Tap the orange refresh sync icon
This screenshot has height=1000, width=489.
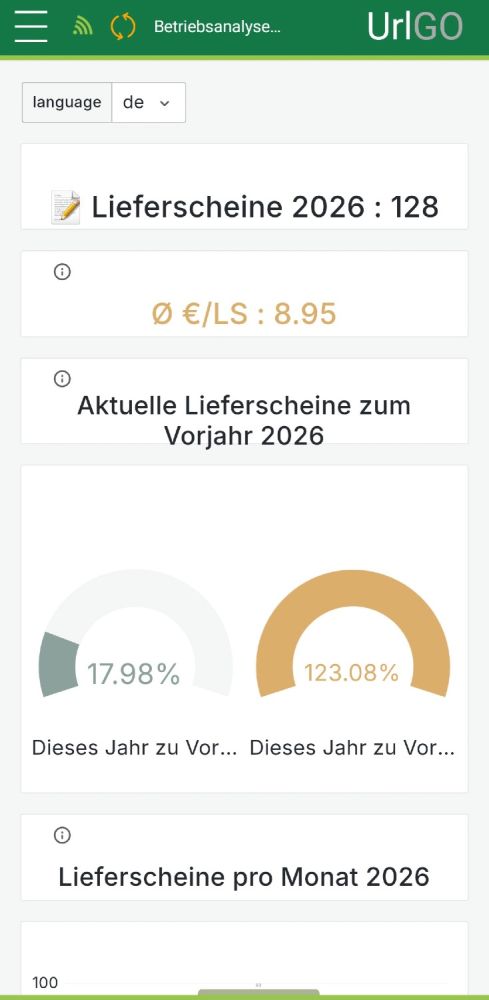click(x=122, y=27)
